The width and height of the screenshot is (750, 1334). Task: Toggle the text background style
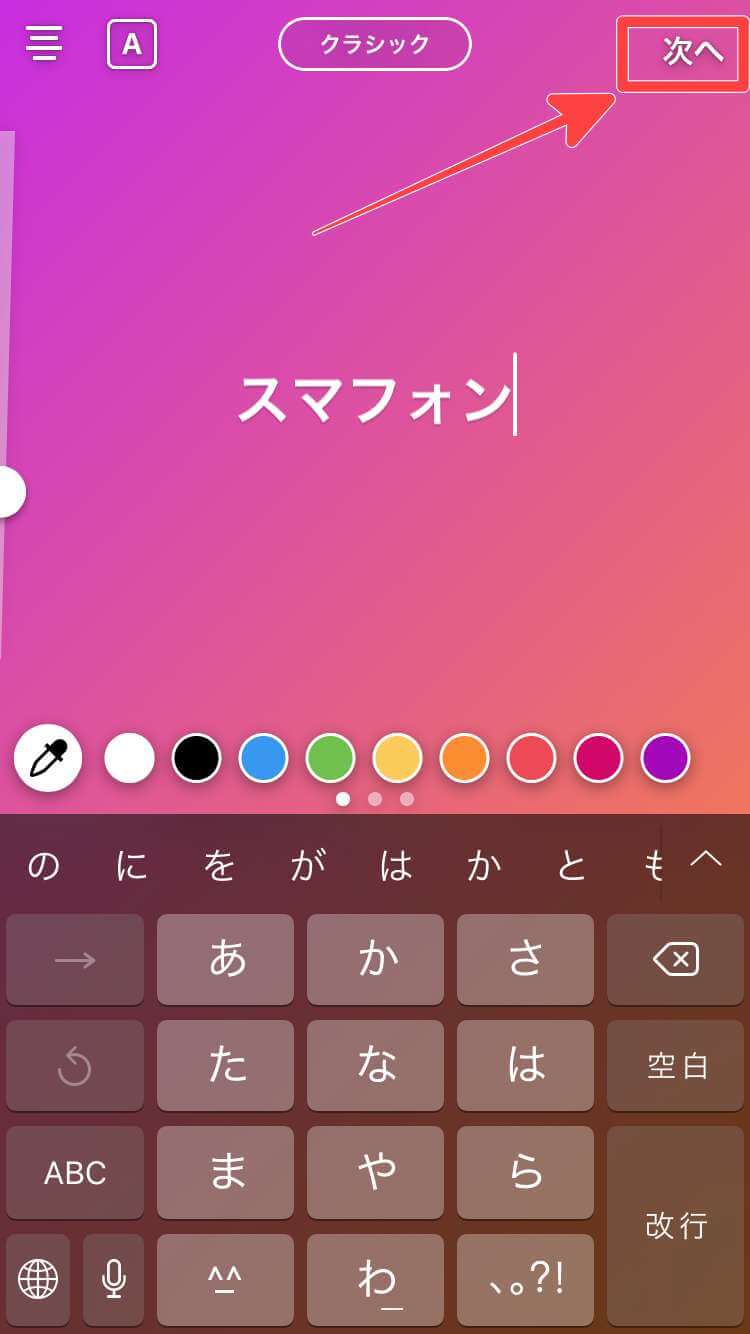pos(131,45)
